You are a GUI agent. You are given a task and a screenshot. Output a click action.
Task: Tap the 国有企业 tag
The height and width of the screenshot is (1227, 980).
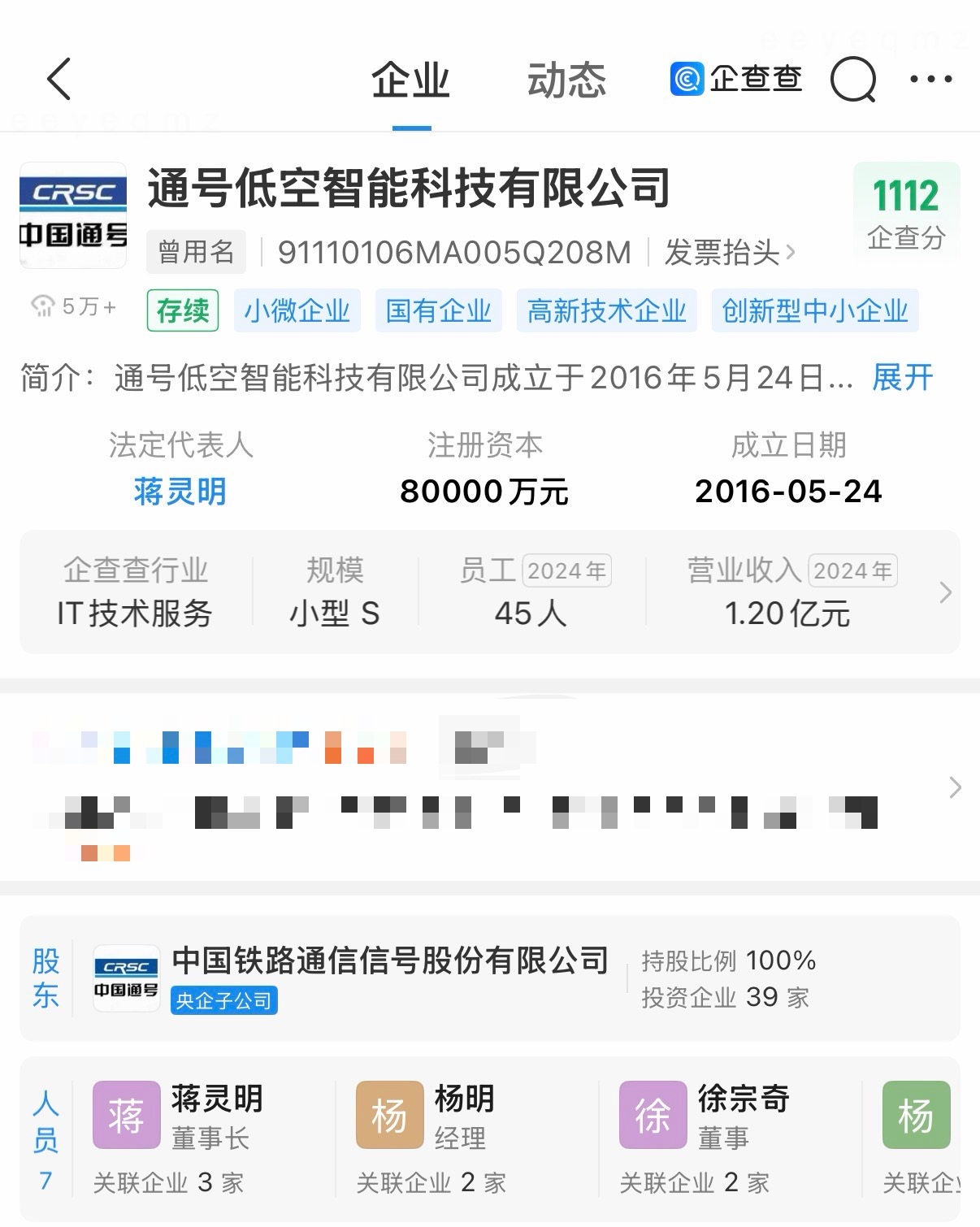(x=438, y=311)
